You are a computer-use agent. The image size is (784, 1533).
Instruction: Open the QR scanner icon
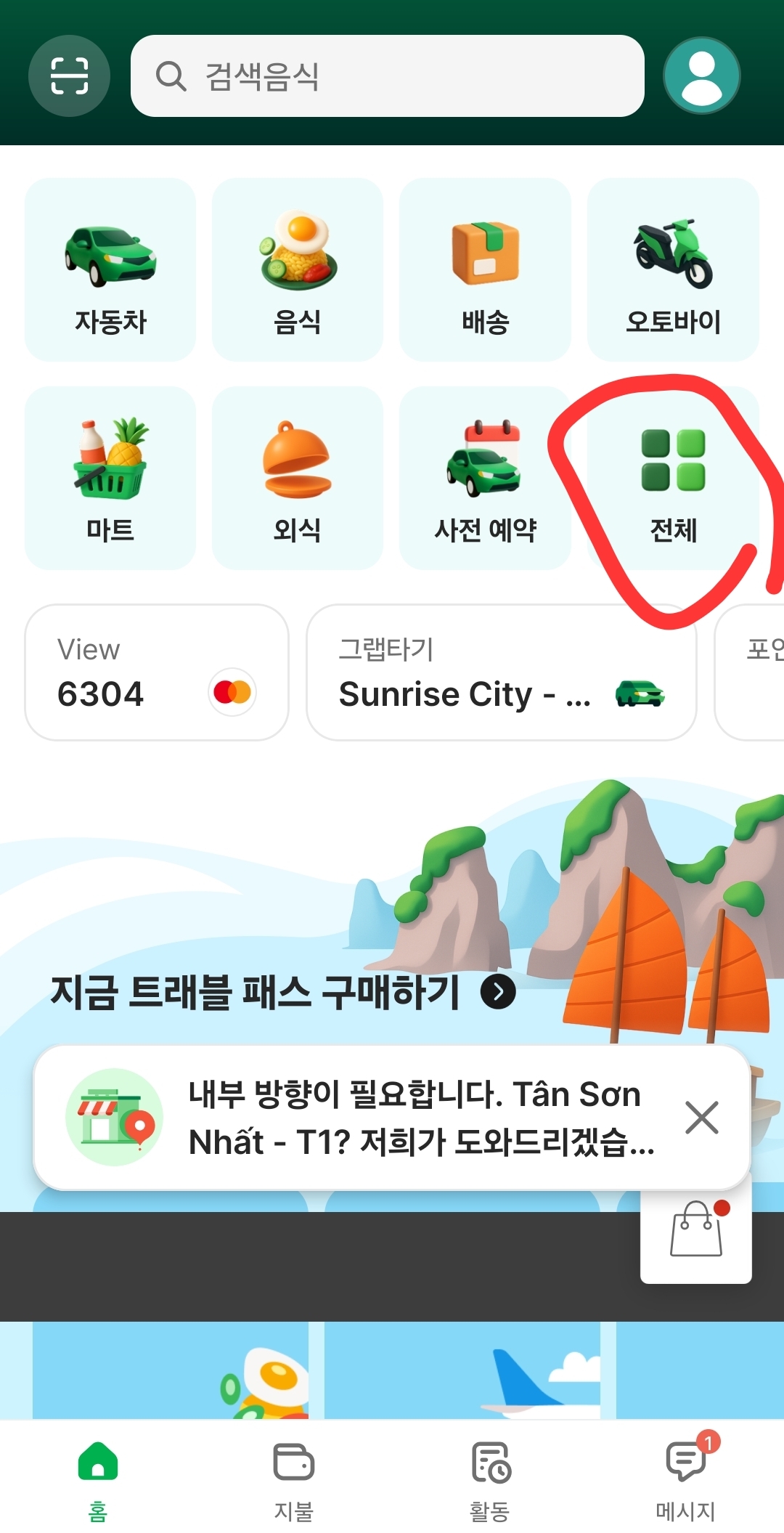coord(69,76)
